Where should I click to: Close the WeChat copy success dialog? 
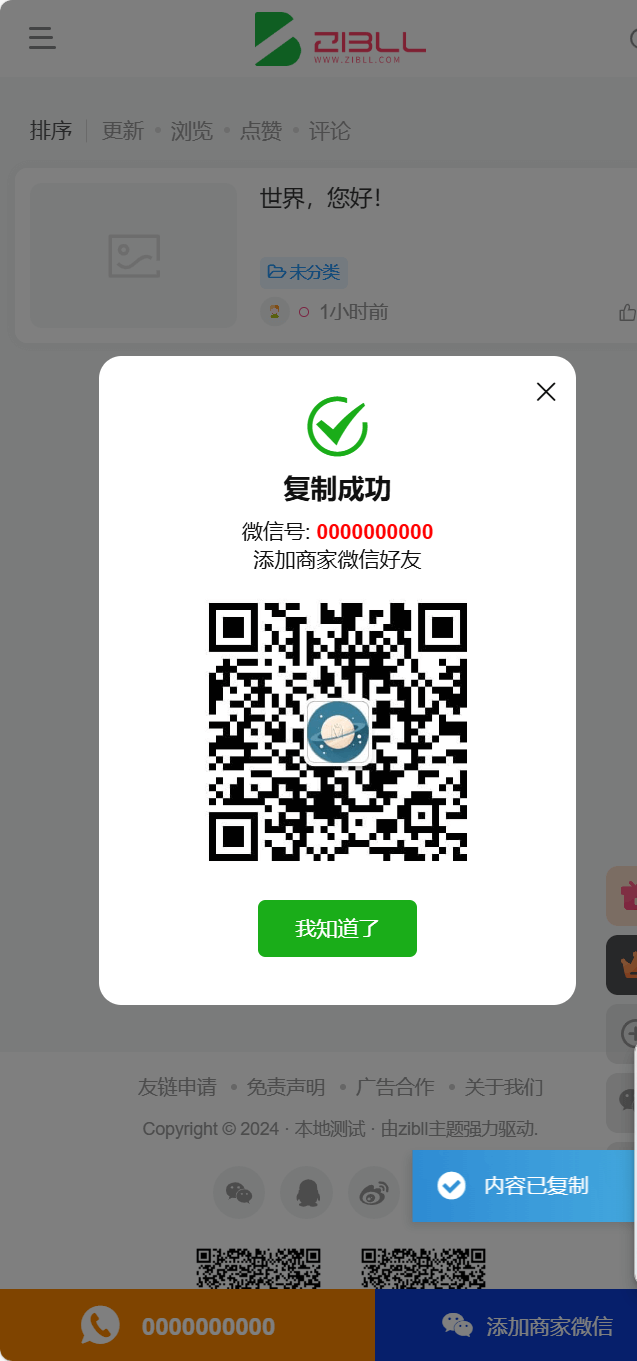545,392
